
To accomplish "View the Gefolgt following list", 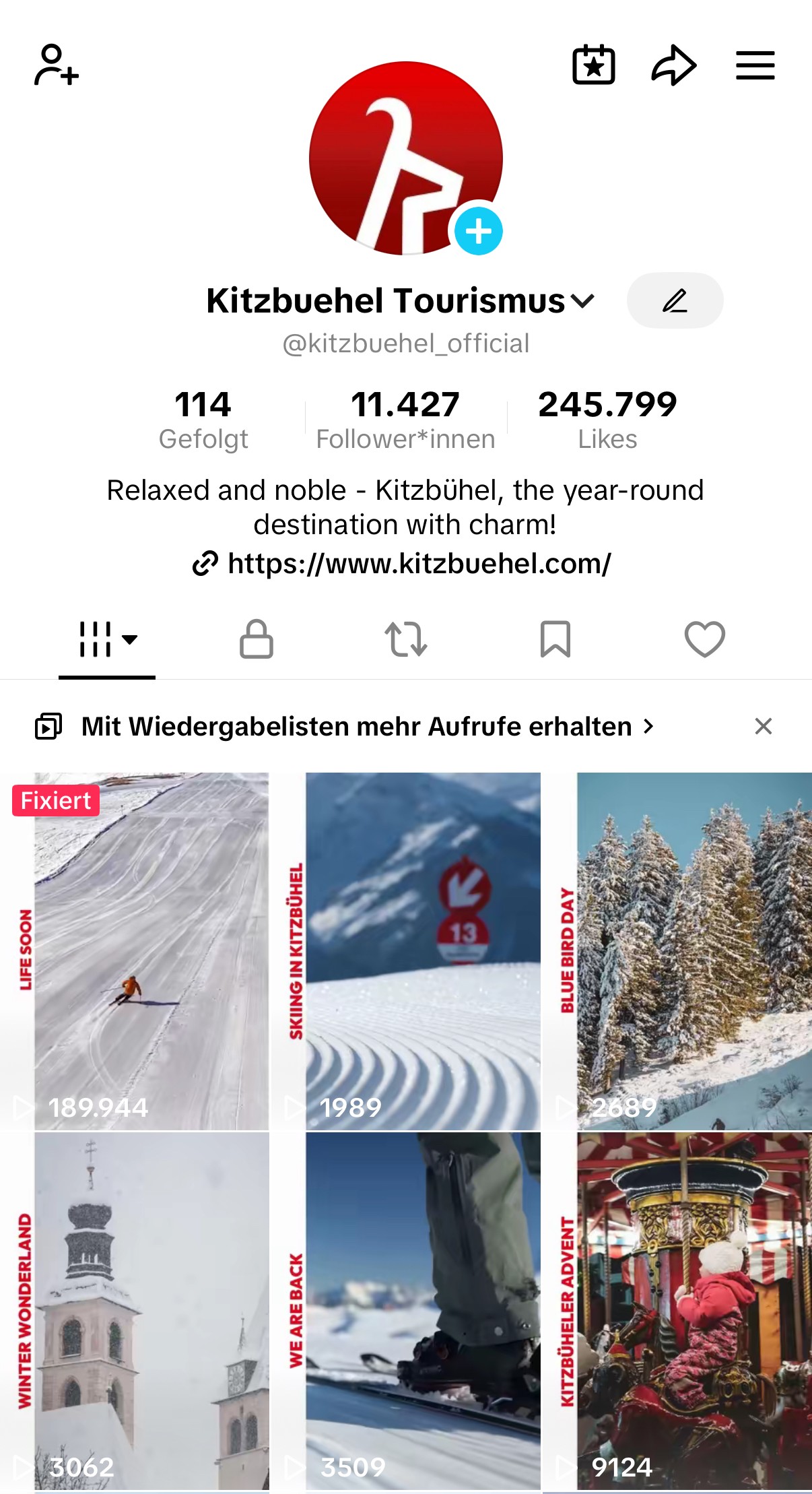I will coord(203,419).
